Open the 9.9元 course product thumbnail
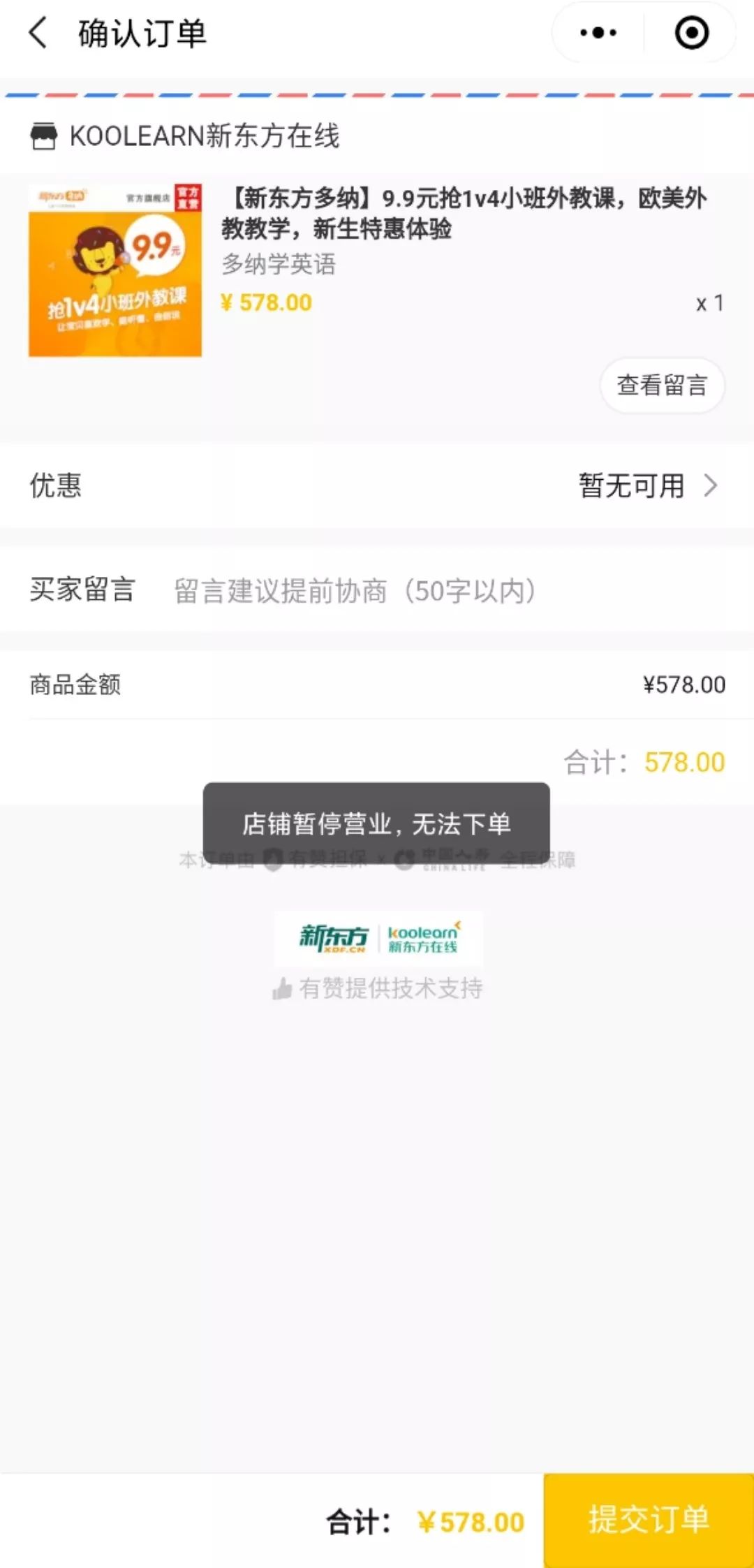Image resolution: width=754 pixels, height=1568 pixels. (x=115, y=270)
